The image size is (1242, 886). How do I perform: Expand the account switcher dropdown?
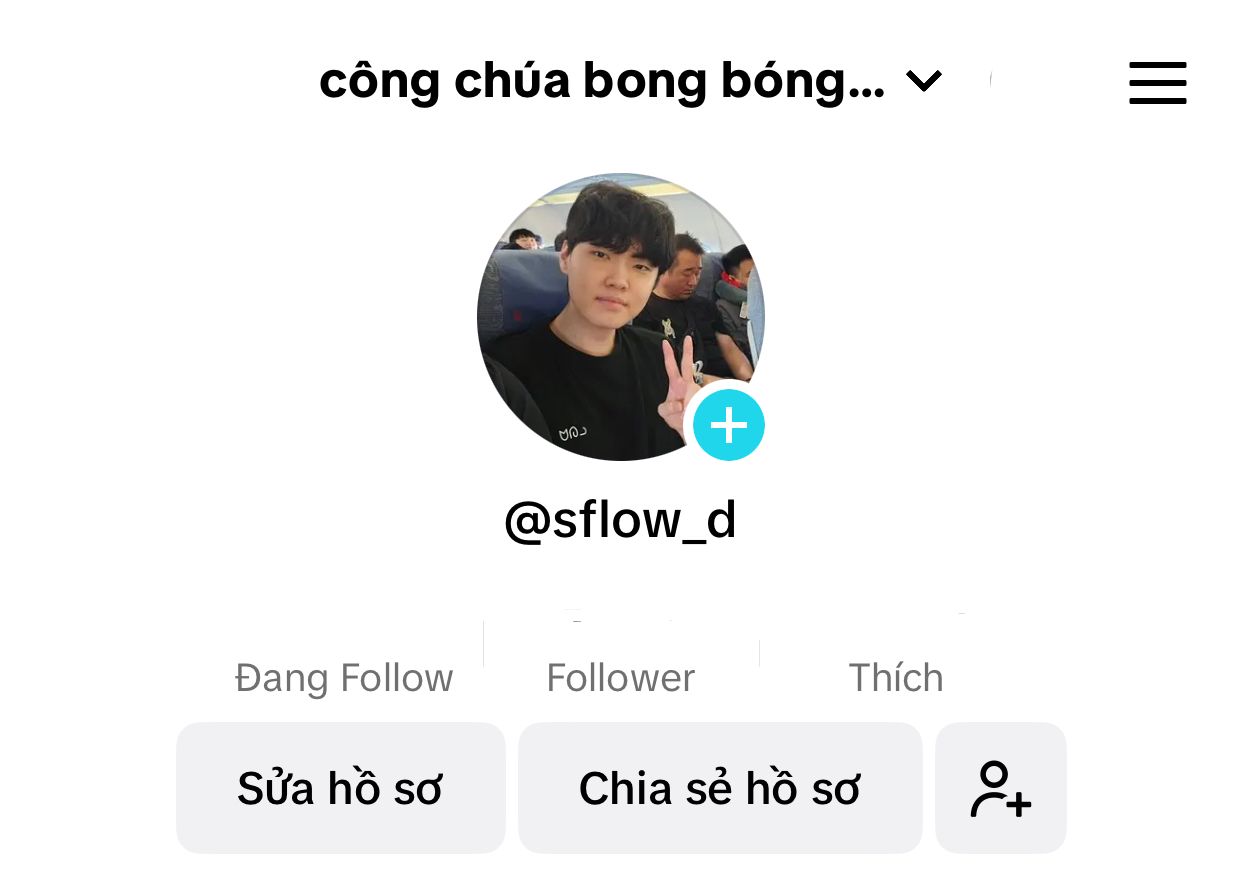(924, 81)
